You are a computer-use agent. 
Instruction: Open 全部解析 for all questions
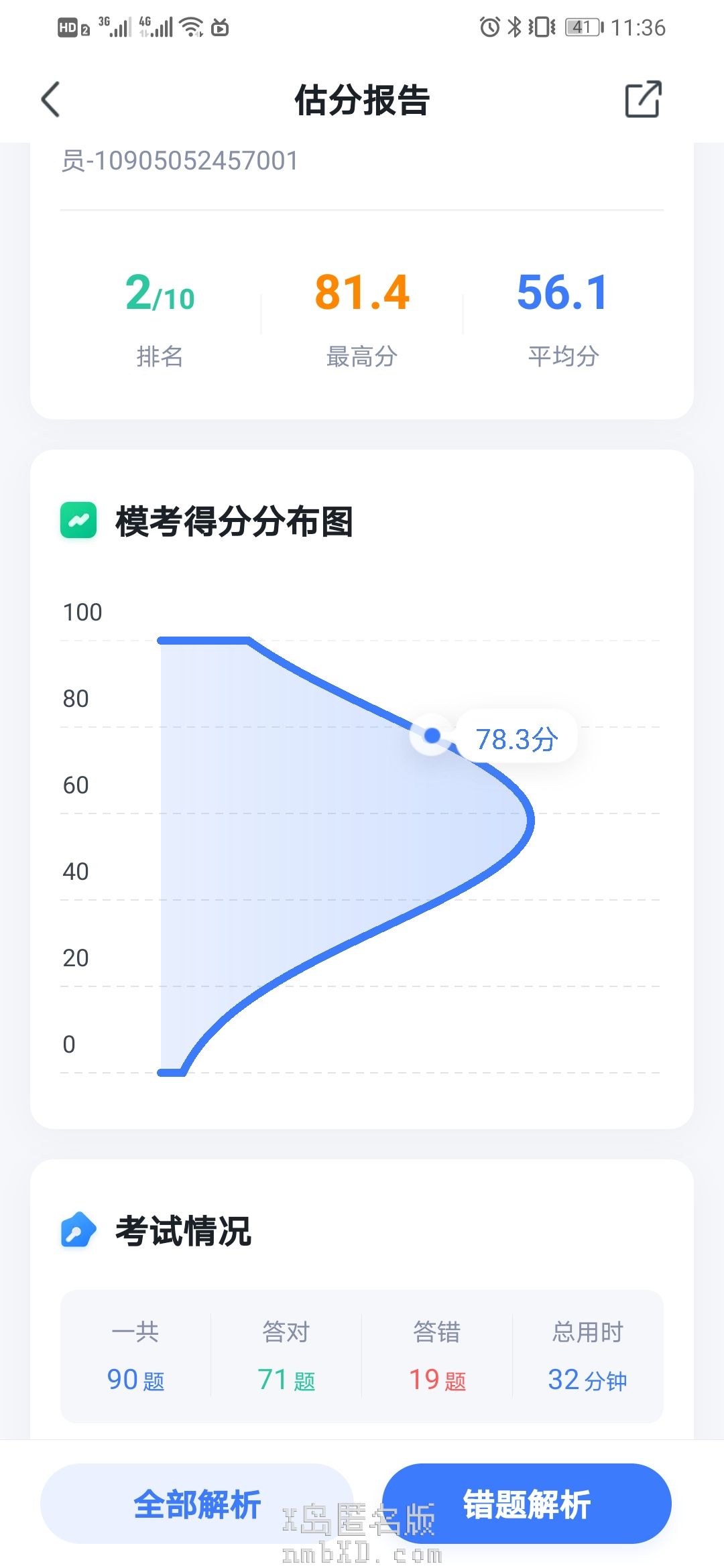pos(197,1504)
